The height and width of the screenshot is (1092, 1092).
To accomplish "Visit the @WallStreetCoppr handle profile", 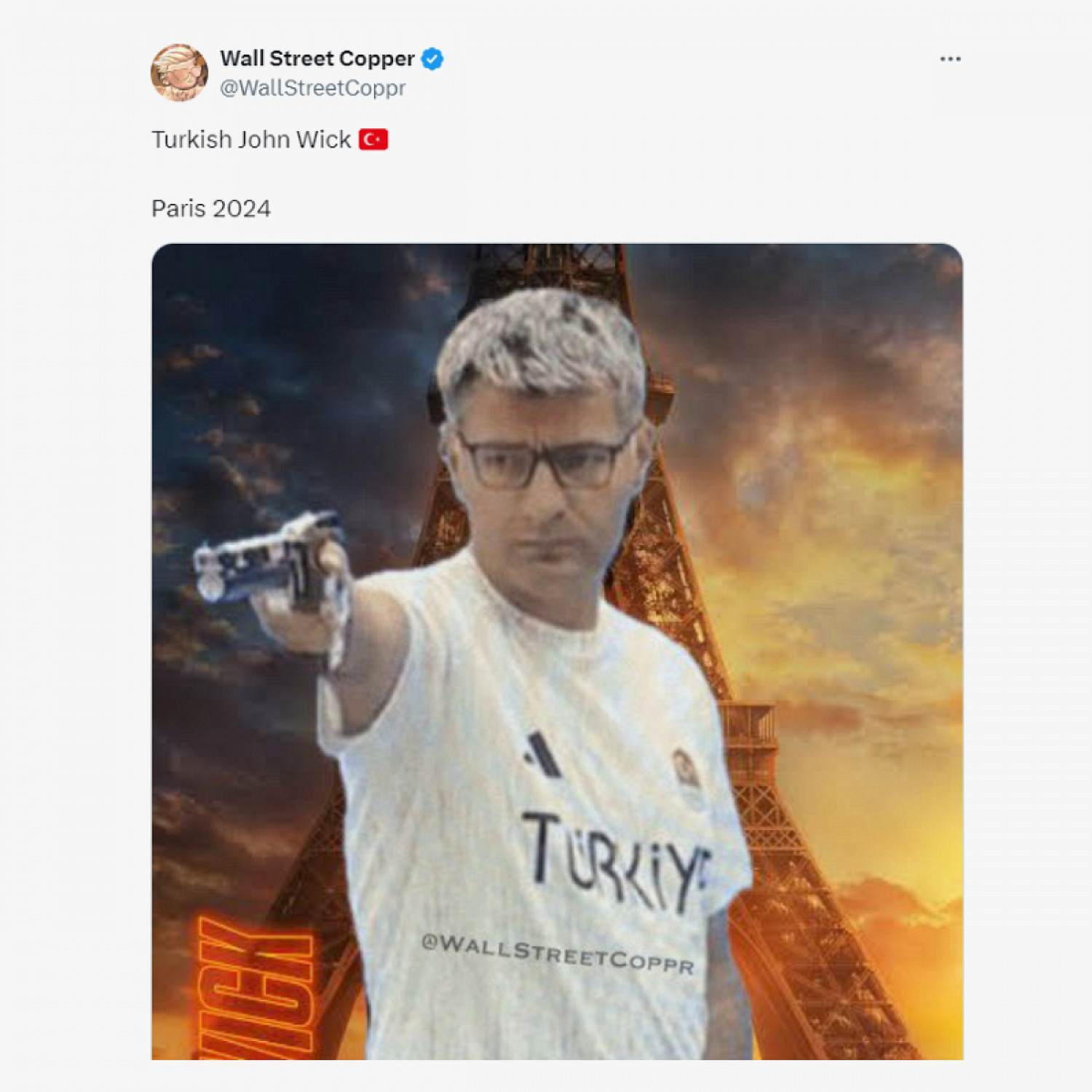I will click(x=313, y=88).
